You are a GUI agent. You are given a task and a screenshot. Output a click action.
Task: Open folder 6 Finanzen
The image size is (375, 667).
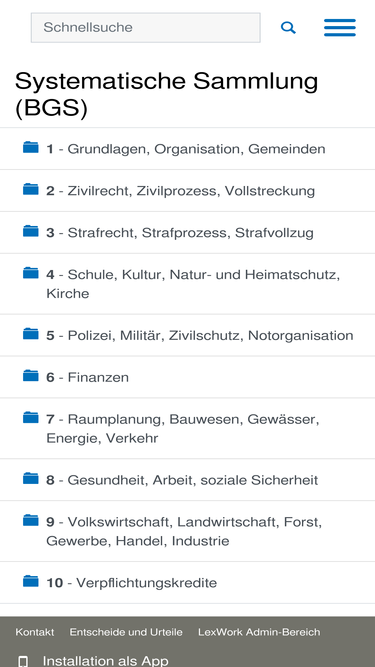[188, 377]
